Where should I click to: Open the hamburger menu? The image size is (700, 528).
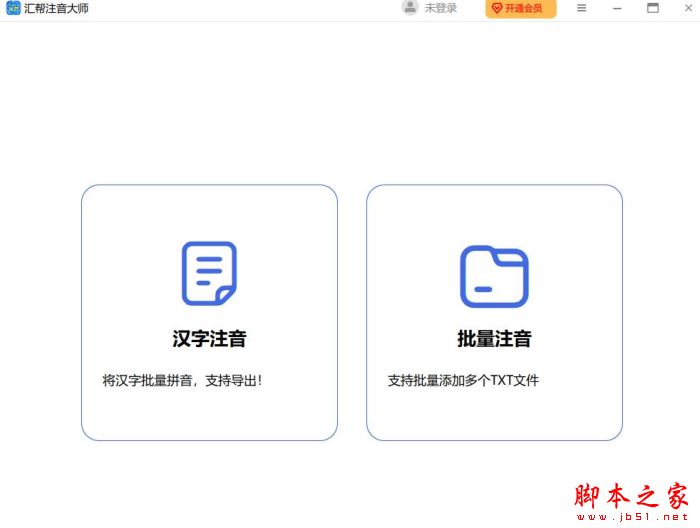click(582, 8)
